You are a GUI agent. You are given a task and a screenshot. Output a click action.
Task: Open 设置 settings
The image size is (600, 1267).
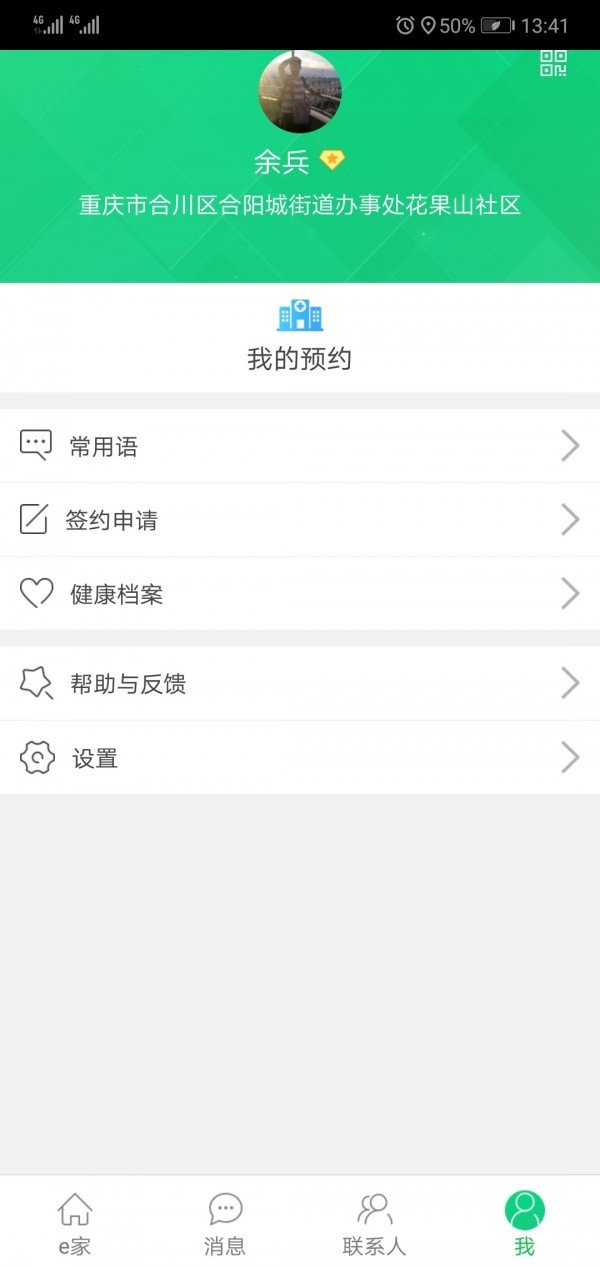[x=300, y=758]
